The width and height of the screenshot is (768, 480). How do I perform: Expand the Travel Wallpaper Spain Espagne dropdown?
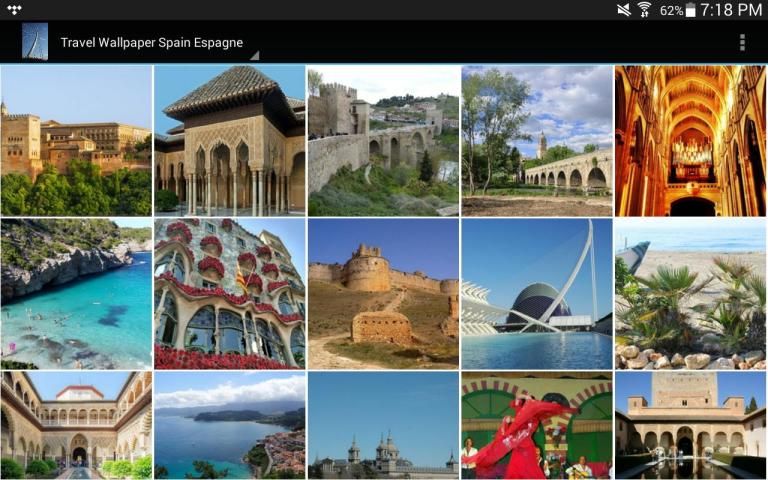(x=152, y=43)
